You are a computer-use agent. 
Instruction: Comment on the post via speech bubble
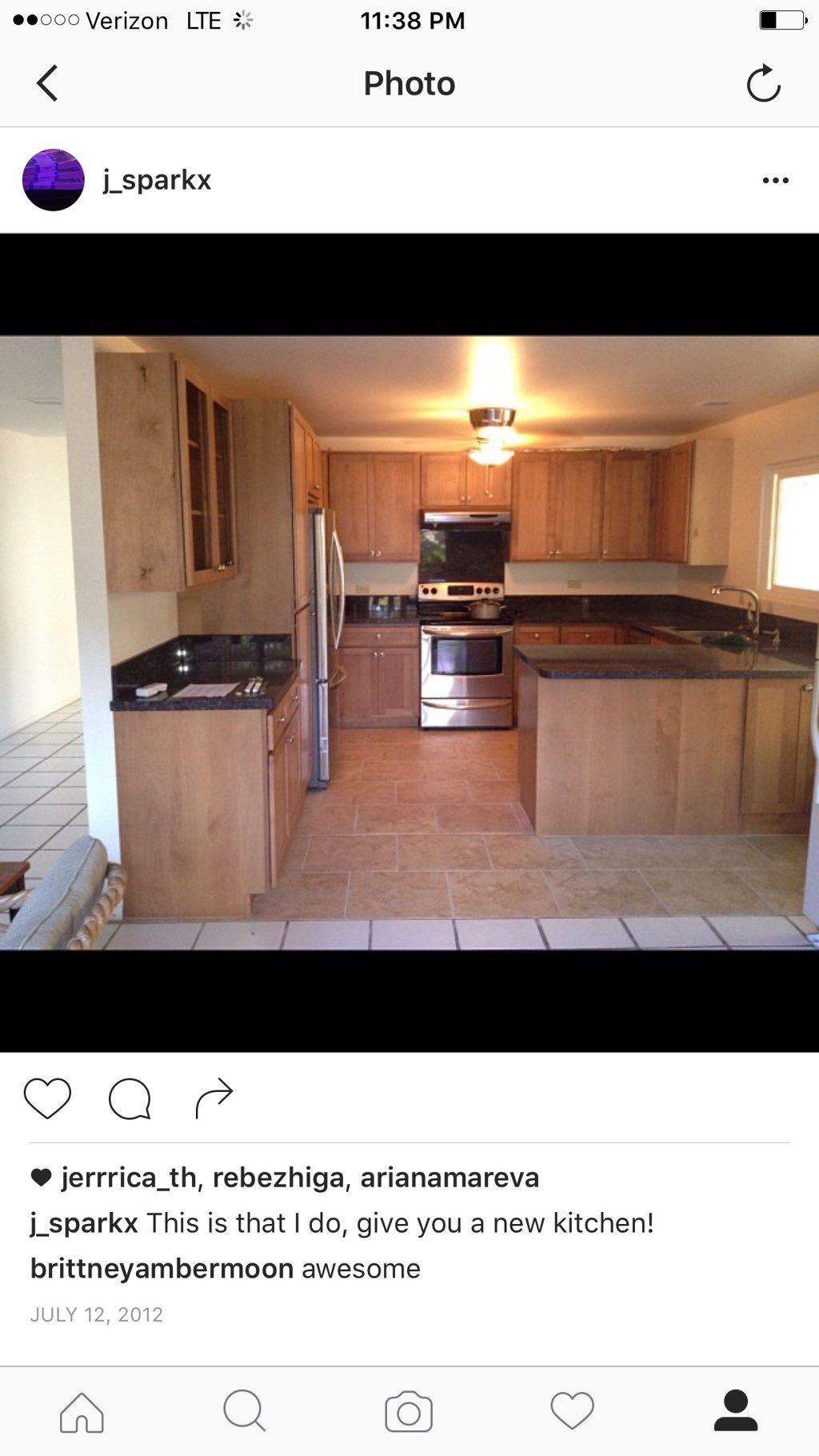[x=130, y=1098]
